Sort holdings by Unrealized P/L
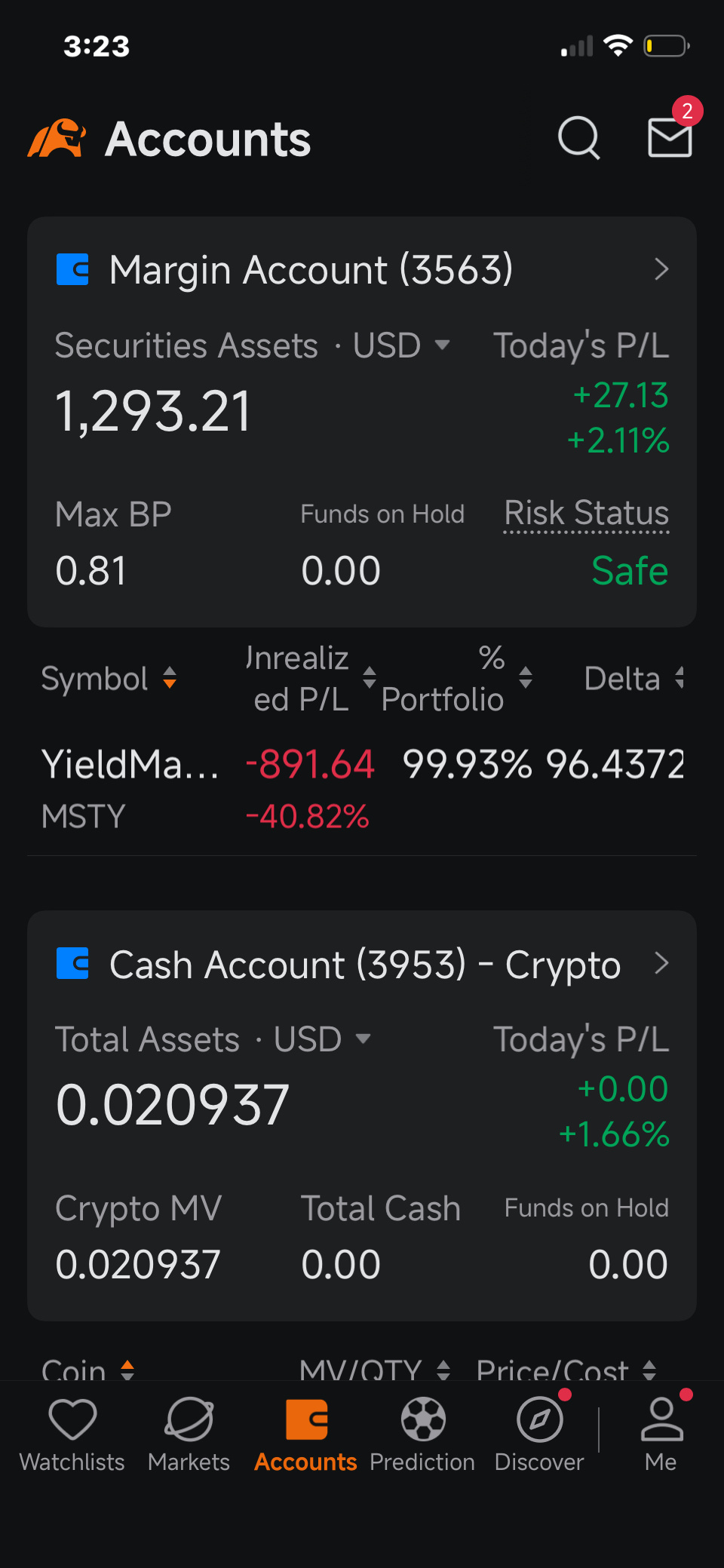 coord(310,679)
